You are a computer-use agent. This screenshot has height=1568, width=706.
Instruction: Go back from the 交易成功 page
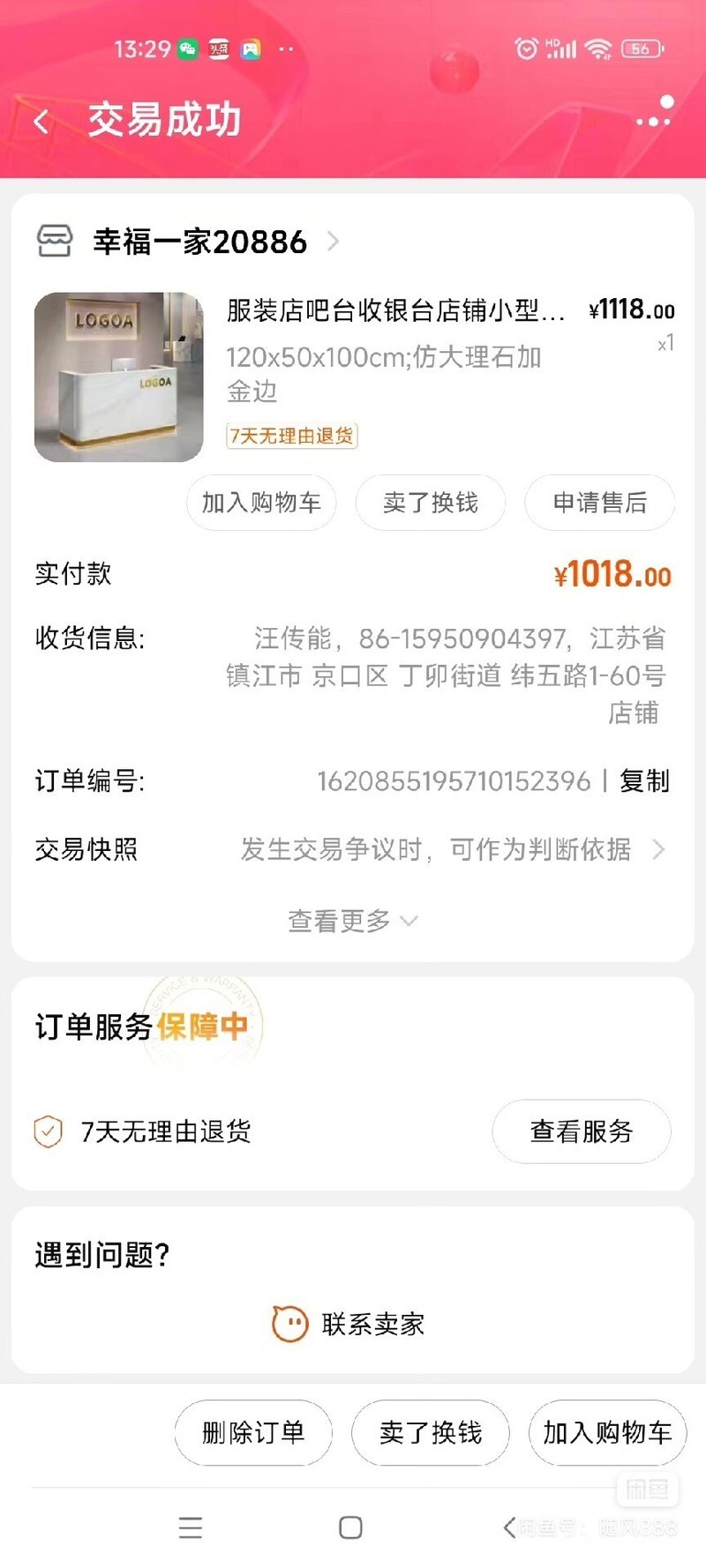[41, 122]
